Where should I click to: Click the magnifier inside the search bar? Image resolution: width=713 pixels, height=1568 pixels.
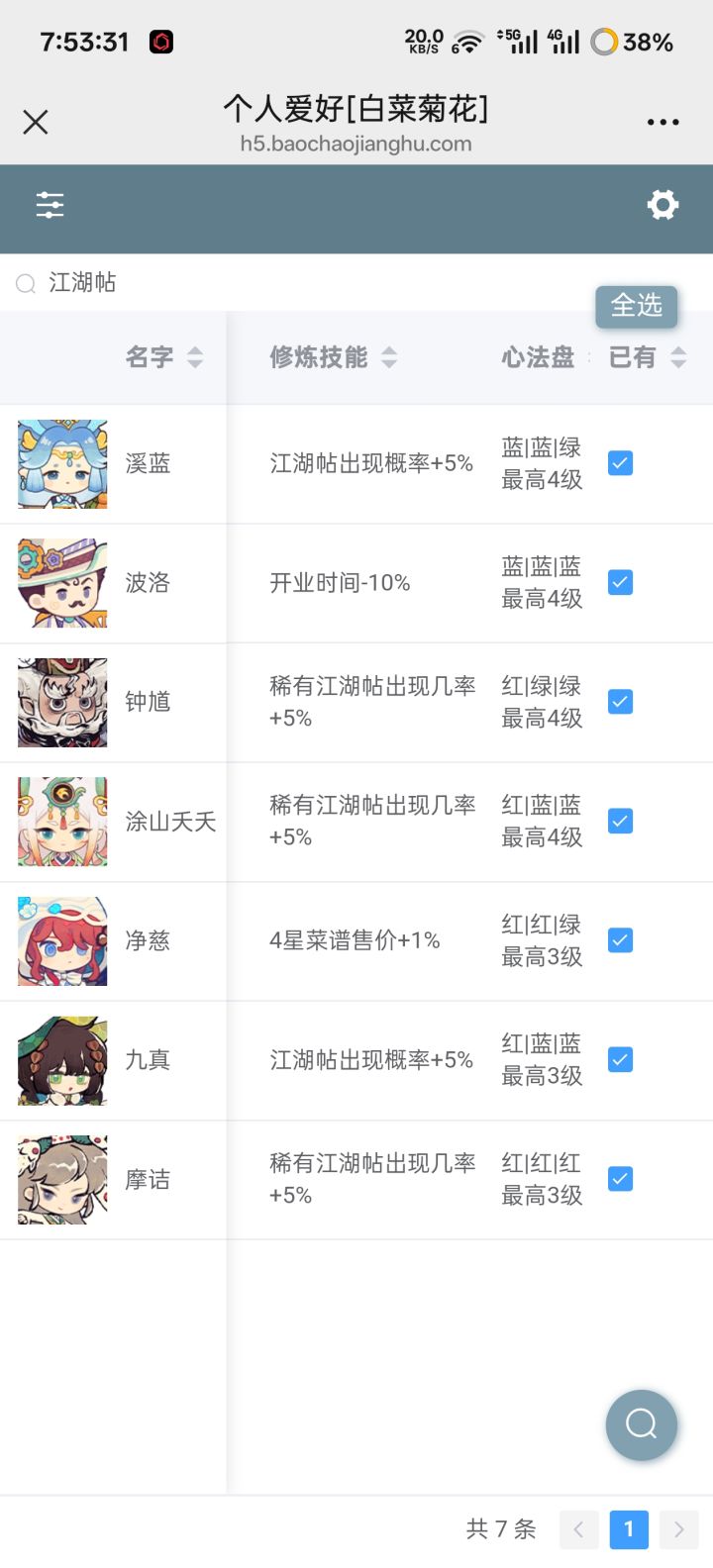25,283
